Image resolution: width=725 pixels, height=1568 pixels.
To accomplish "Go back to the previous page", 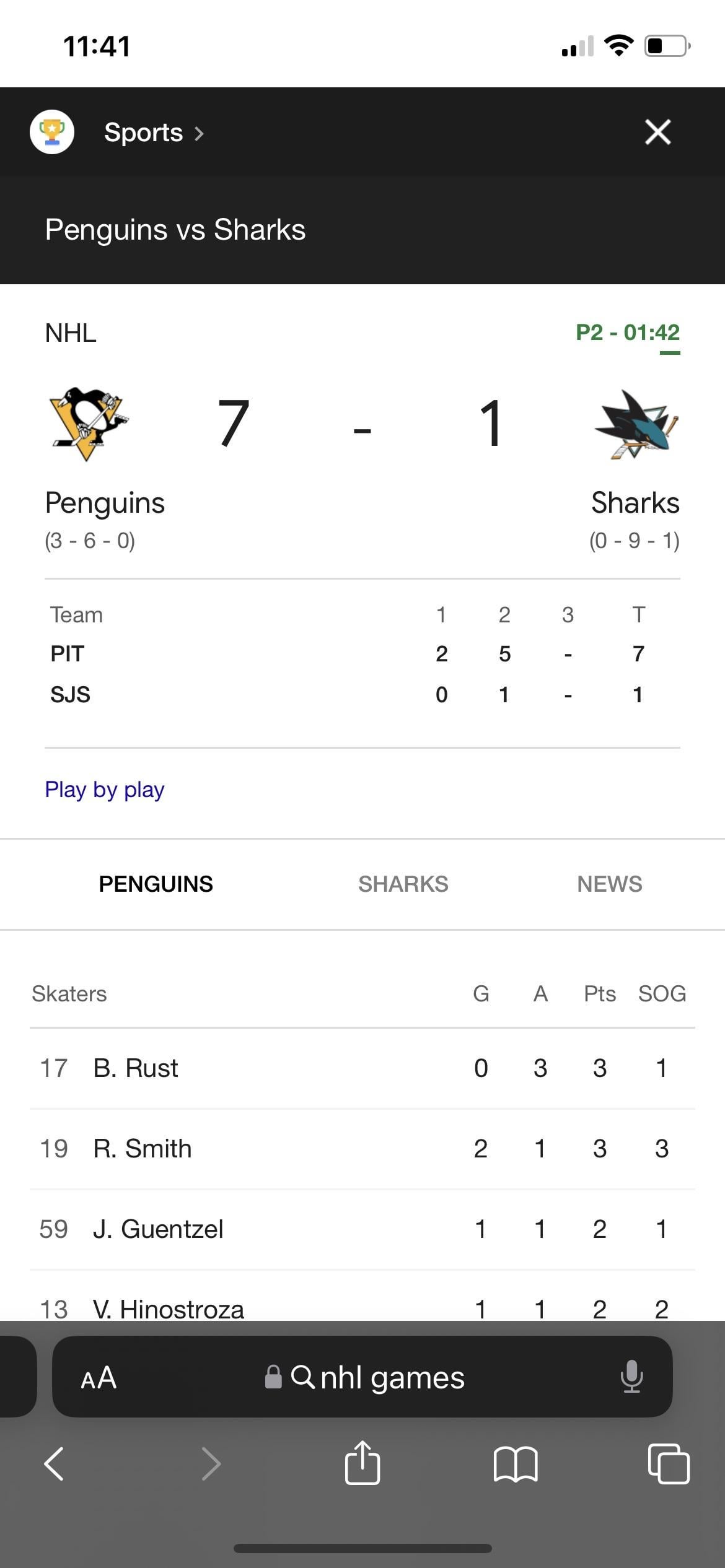I will click(x=54, y=1464).
